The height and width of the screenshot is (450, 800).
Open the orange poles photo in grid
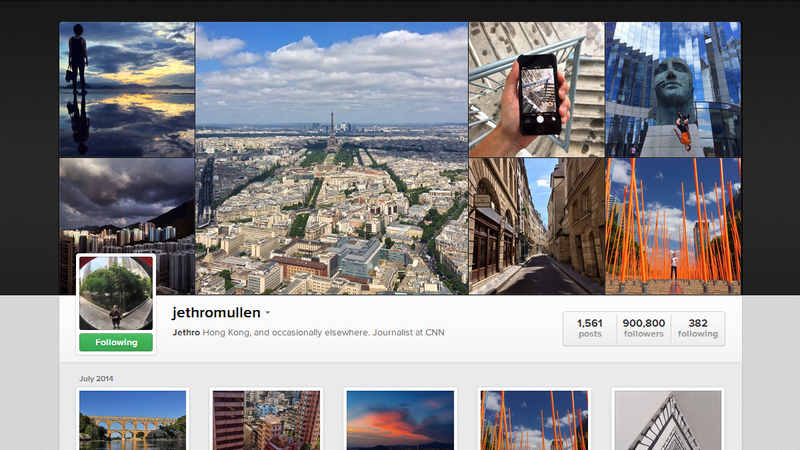click(534, 420)
